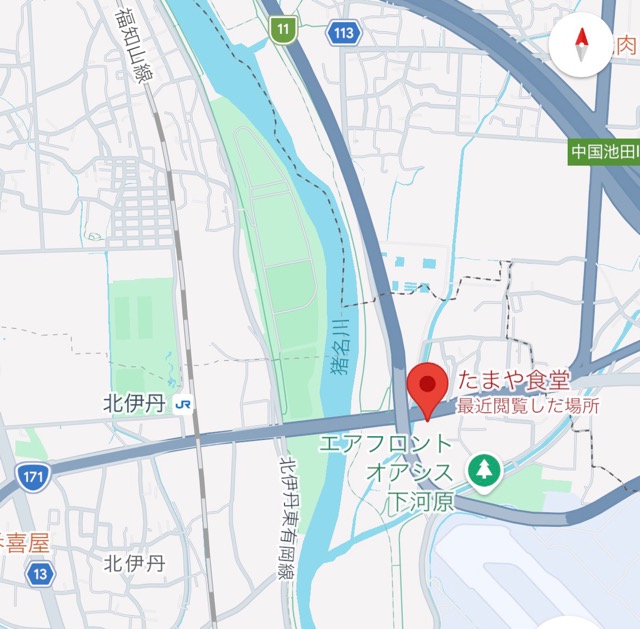Image resolution: width=640 pixels, height=629 pixels.
Task: Open the エアフロントオアシス下河原 park marker
Action: pyautogui.click(x=485, y=470)
